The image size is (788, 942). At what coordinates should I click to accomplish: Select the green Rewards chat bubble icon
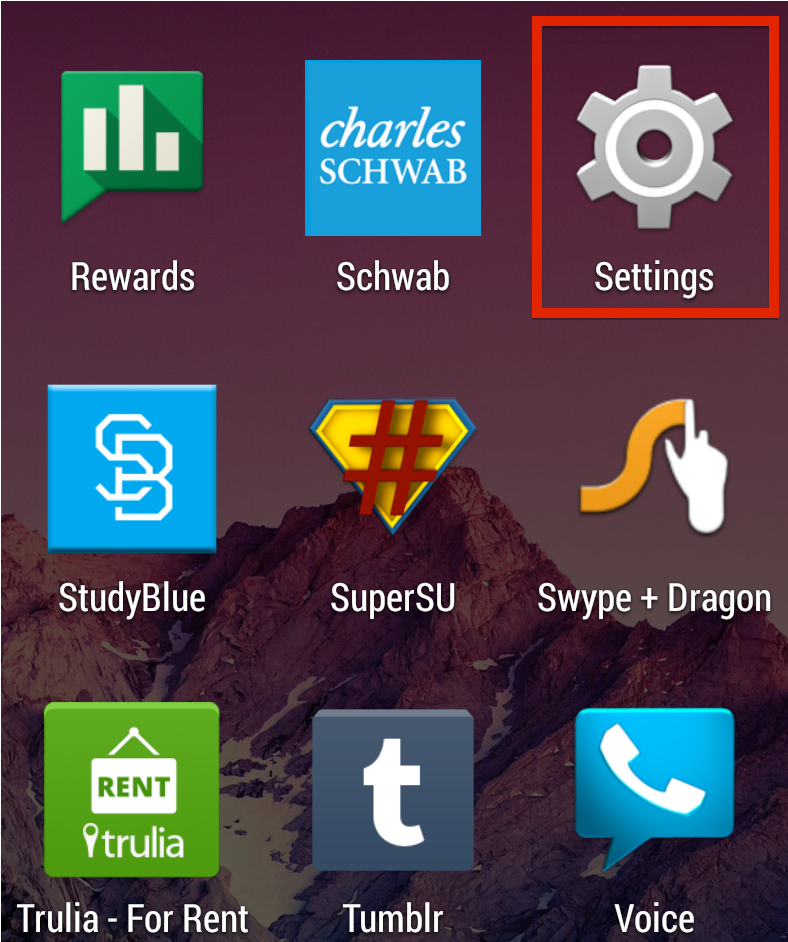coord(132,145)
